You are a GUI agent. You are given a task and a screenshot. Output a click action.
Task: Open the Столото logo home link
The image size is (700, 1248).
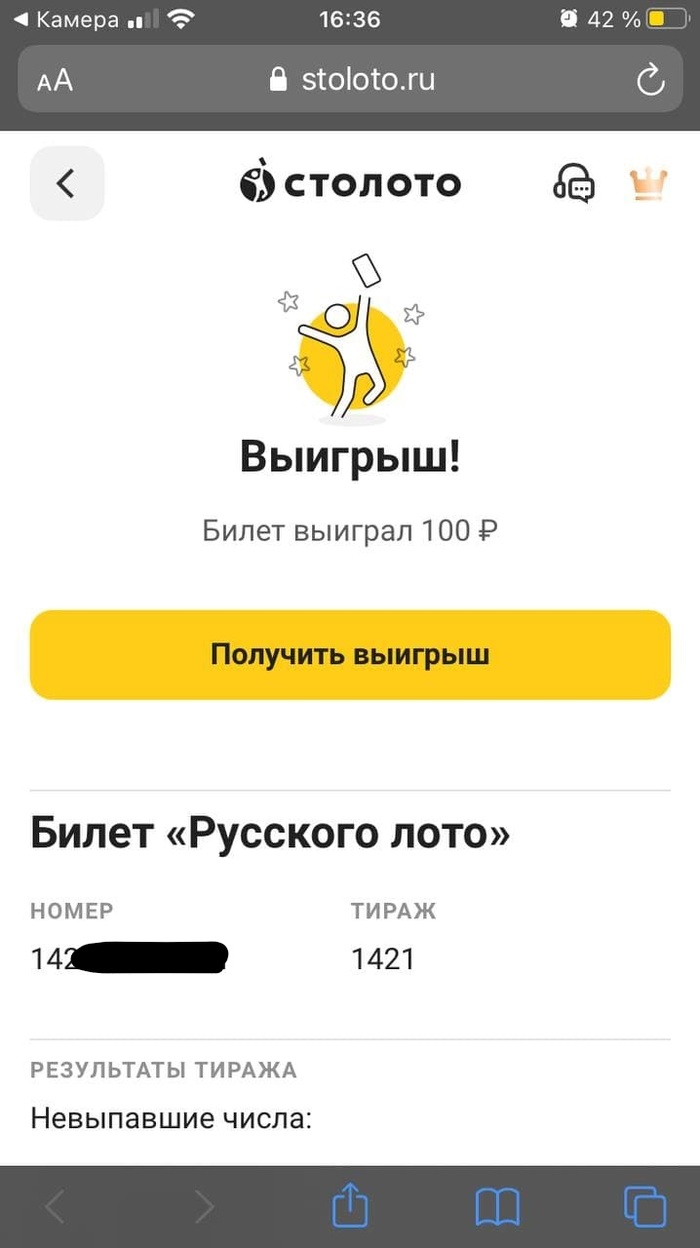[x=350, y=183]
